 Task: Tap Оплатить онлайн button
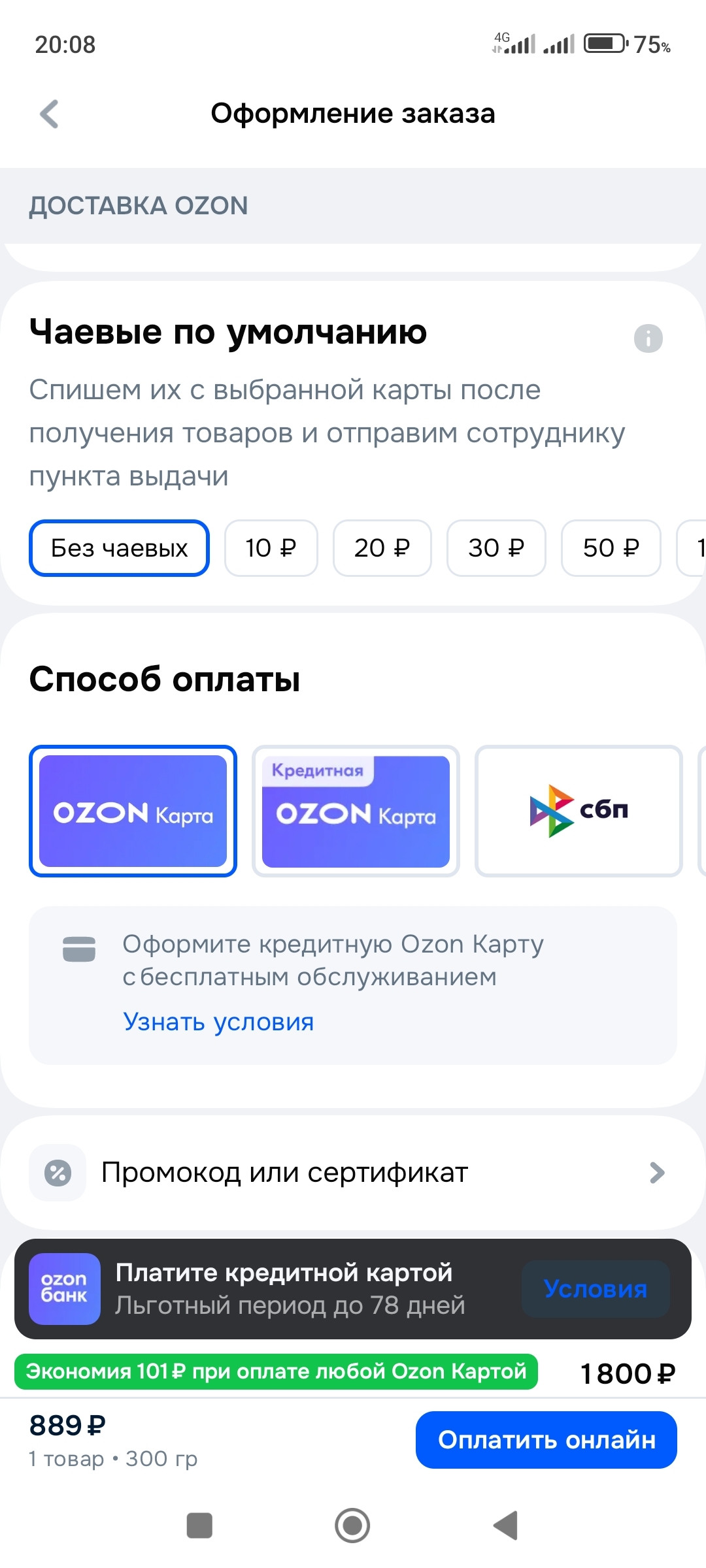tap(546, 1440)
